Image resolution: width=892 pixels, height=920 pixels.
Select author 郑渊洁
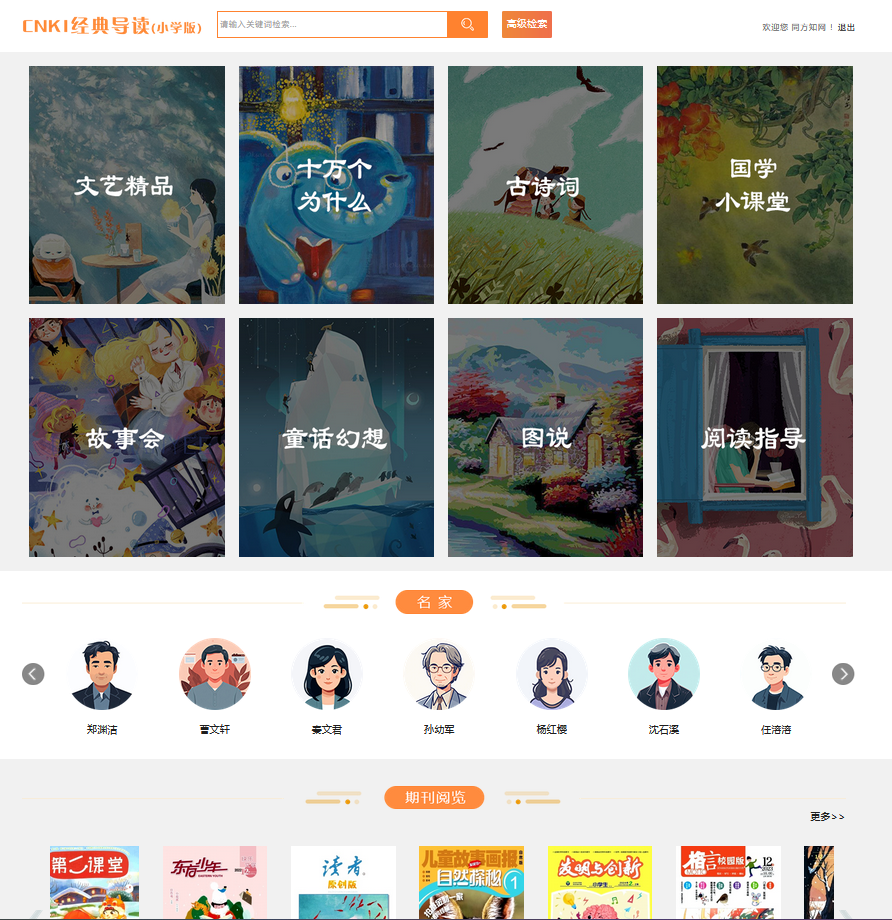point(102,675)
